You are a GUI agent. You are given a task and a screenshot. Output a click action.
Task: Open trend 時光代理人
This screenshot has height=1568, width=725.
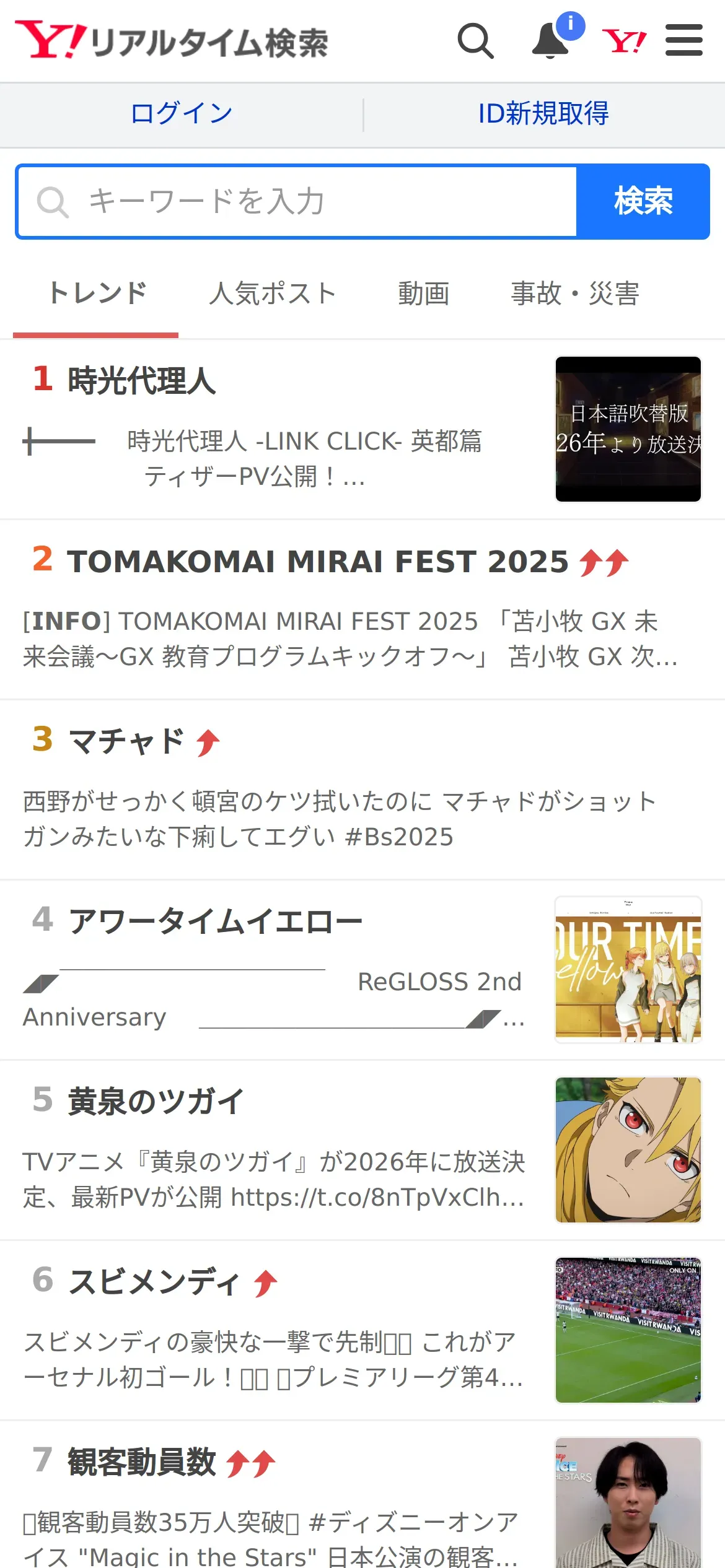coord(142,381)
